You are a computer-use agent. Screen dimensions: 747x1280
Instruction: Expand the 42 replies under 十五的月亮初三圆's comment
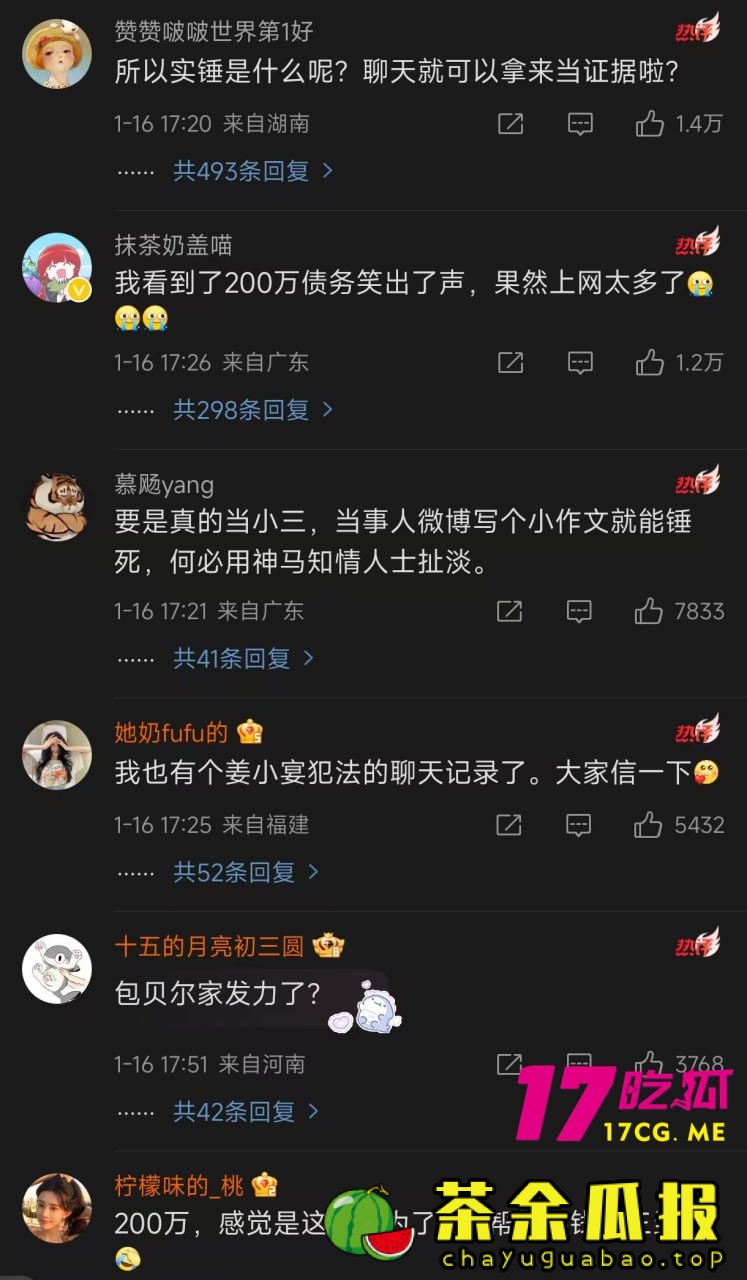(x=246, y=1111)
